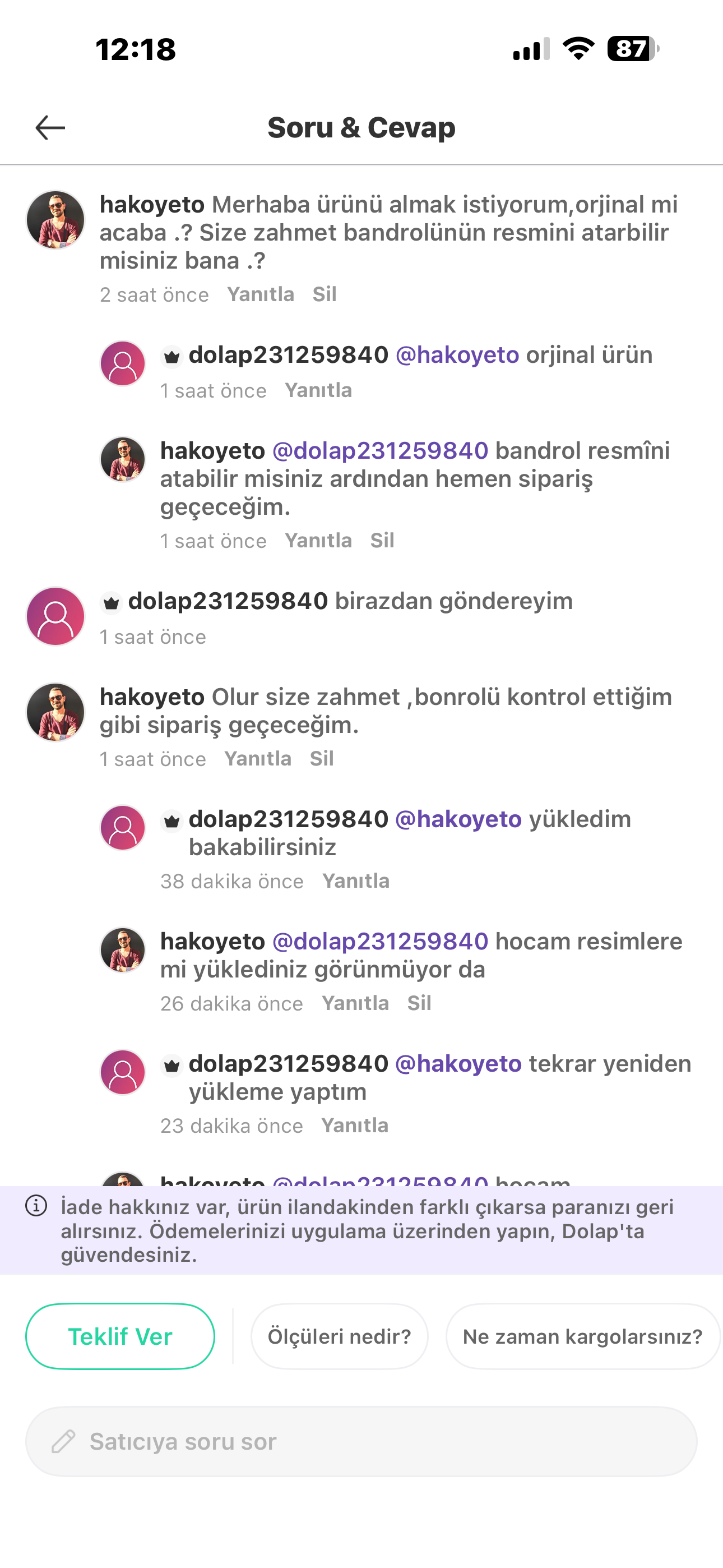
Task: Tap the Teklif Ver button
Action: tap(120, 1336)
